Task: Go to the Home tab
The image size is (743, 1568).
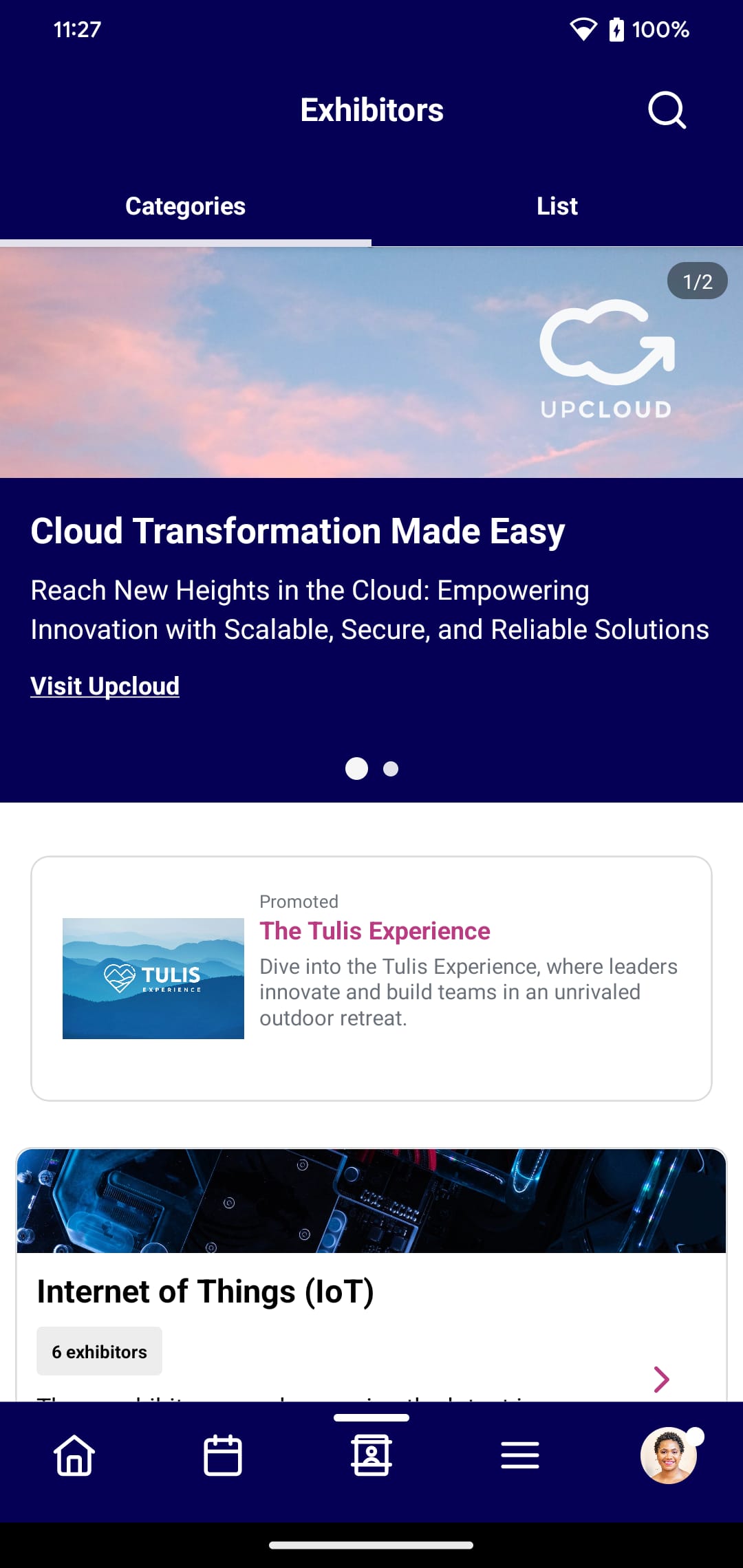Action: (x=74, y=1455)
